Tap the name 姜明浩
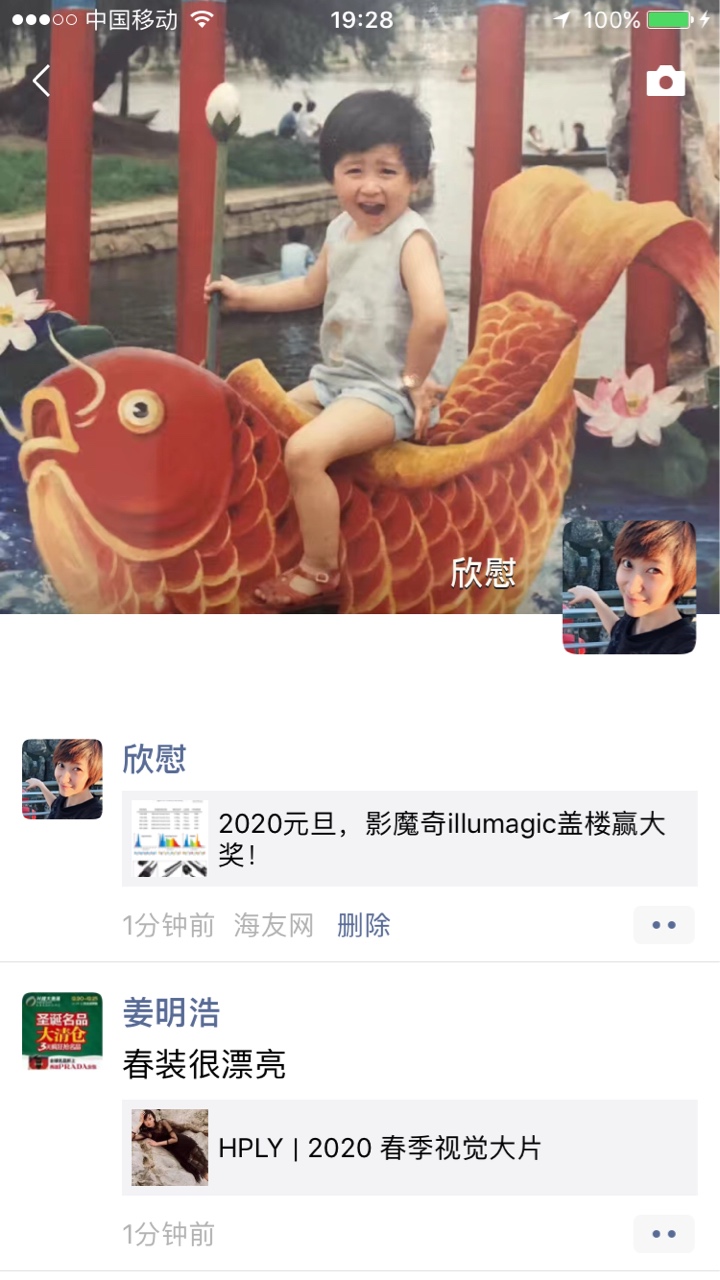Viewport: 720px width, 1280px height. [x=171, y=1013]
